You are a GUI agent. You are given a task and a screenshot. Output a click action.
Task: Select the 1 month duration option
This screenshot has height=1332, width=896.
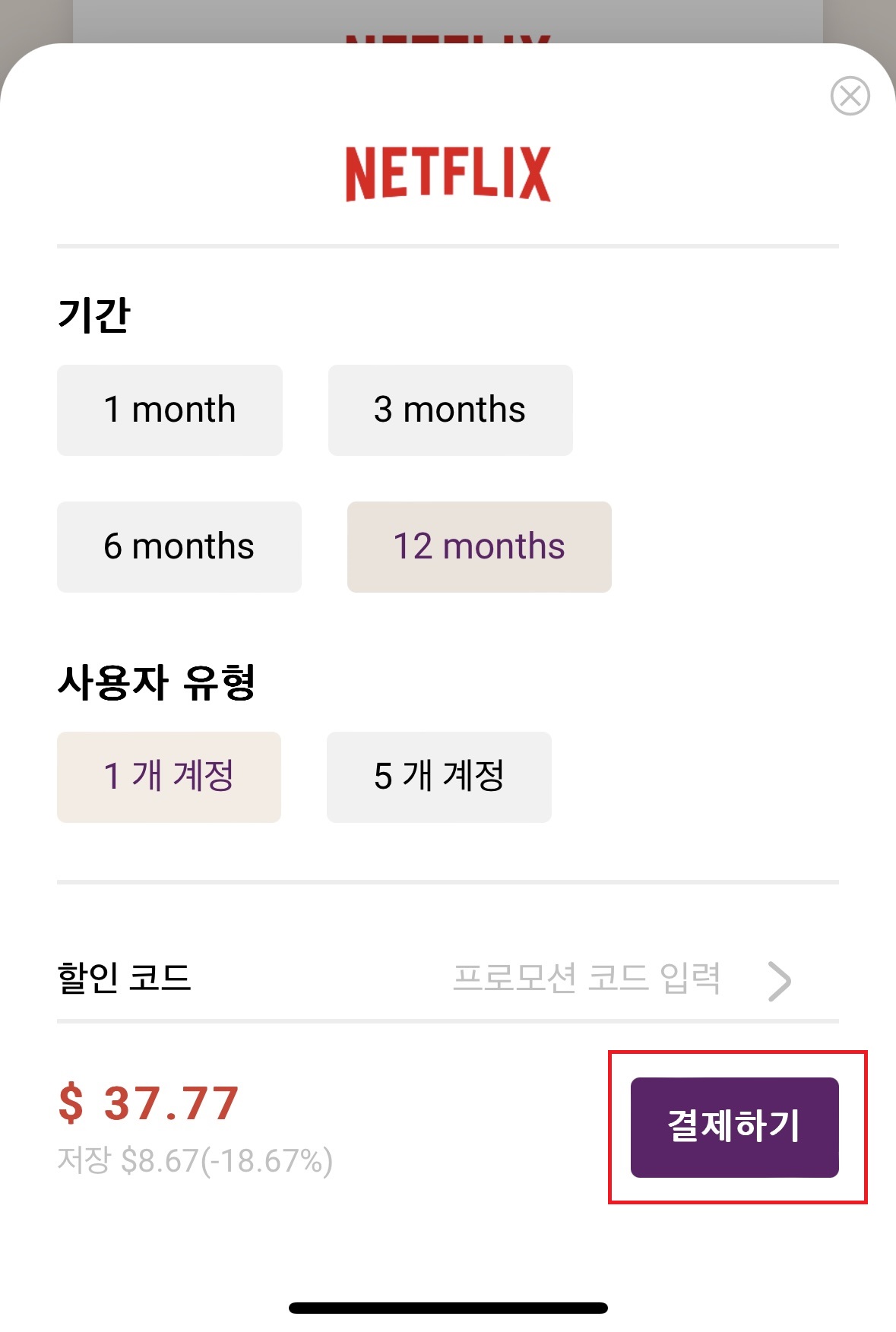(169, 410)
